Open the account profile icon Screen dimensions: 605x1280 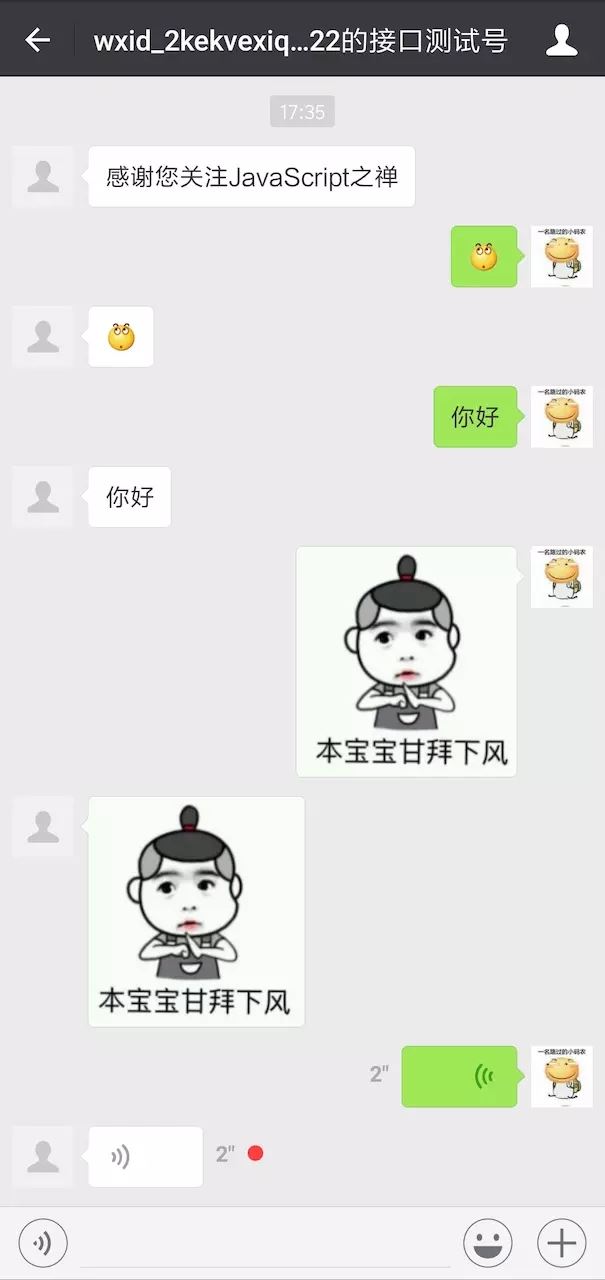563,40
